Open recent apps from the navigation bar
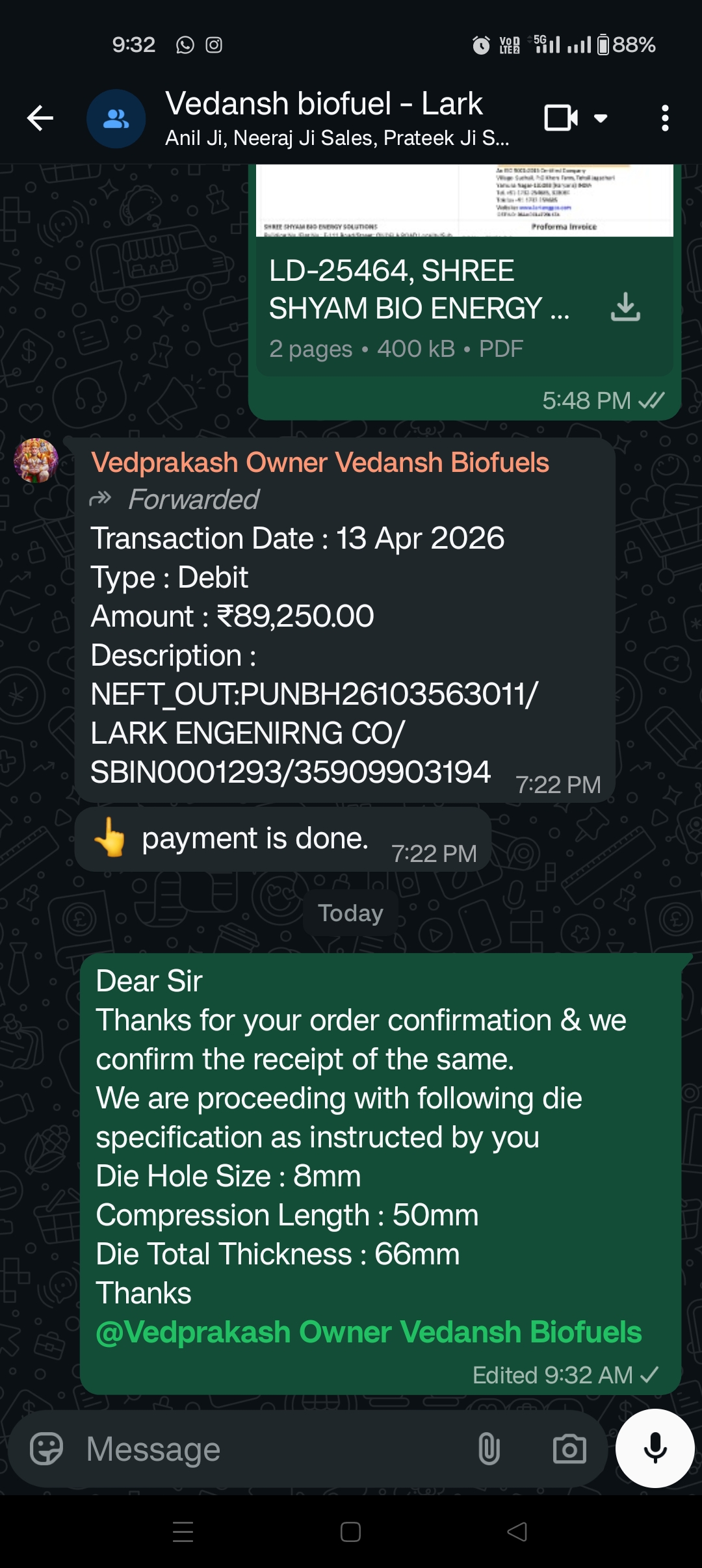Image resolution: width=702 pixels, height=1568 pixels. coord(183,1532)
